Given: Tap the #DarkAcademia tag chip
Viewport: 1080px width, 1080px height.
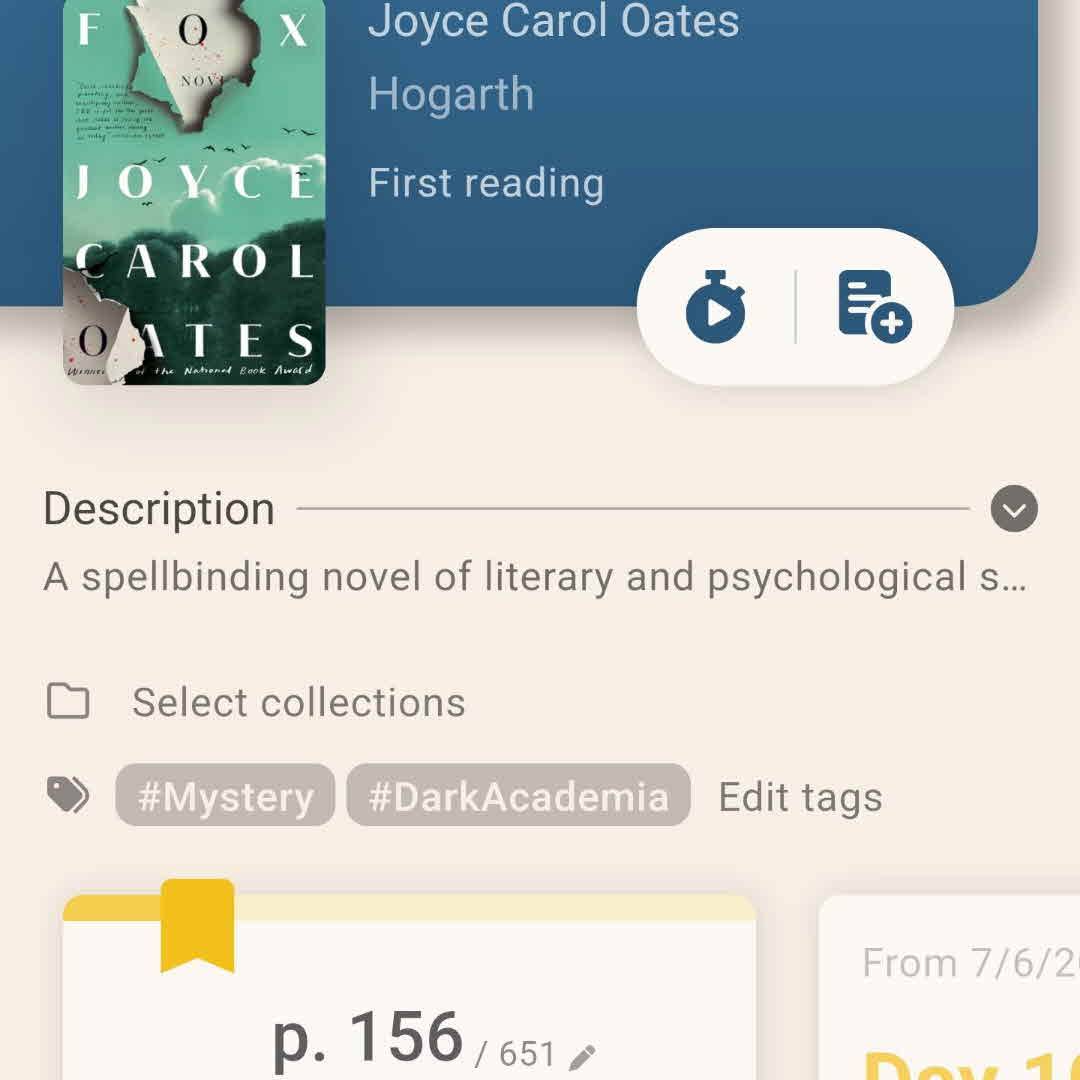Looking at the screenshot, I should (518, 796).
